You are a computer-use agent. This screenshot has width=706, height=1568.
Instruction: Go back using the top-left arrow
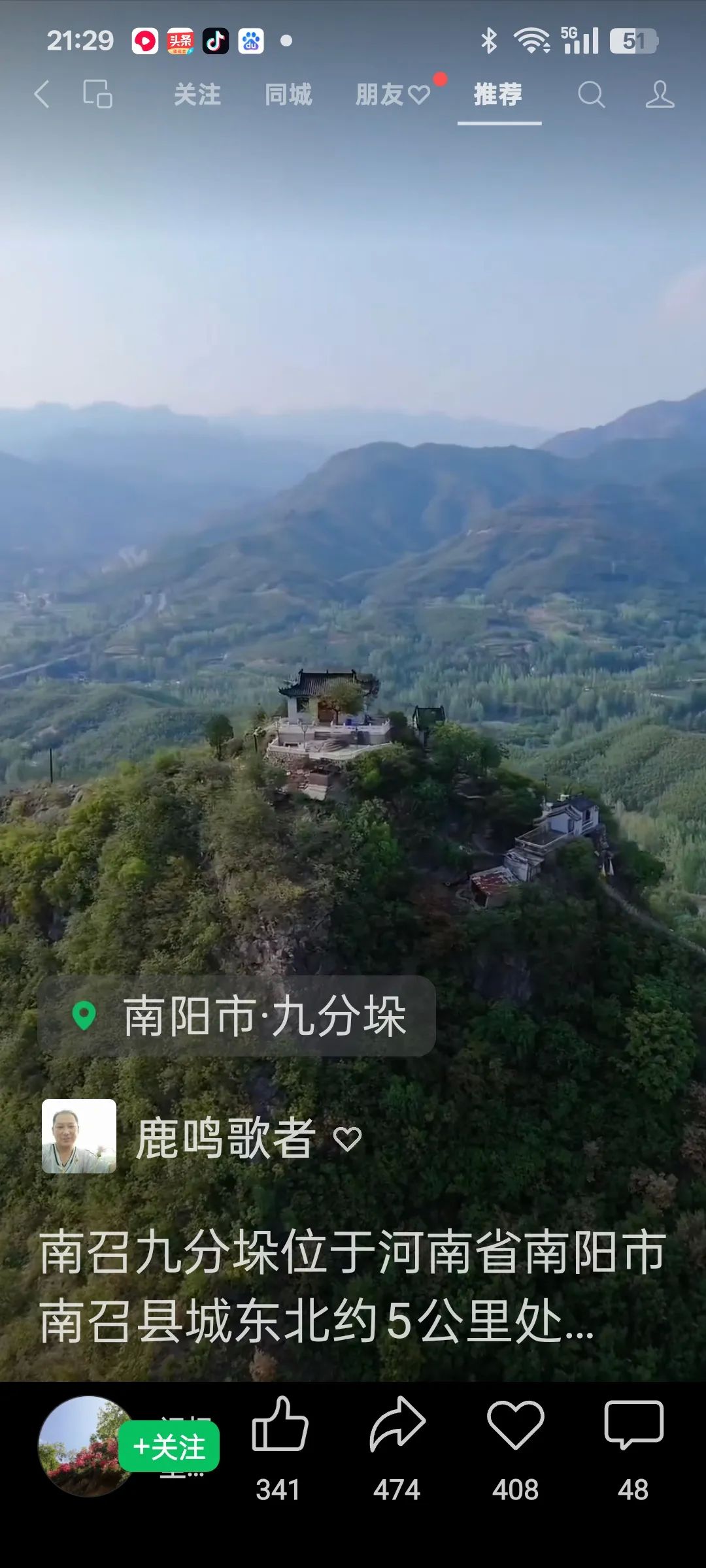(x=42, y=94)
